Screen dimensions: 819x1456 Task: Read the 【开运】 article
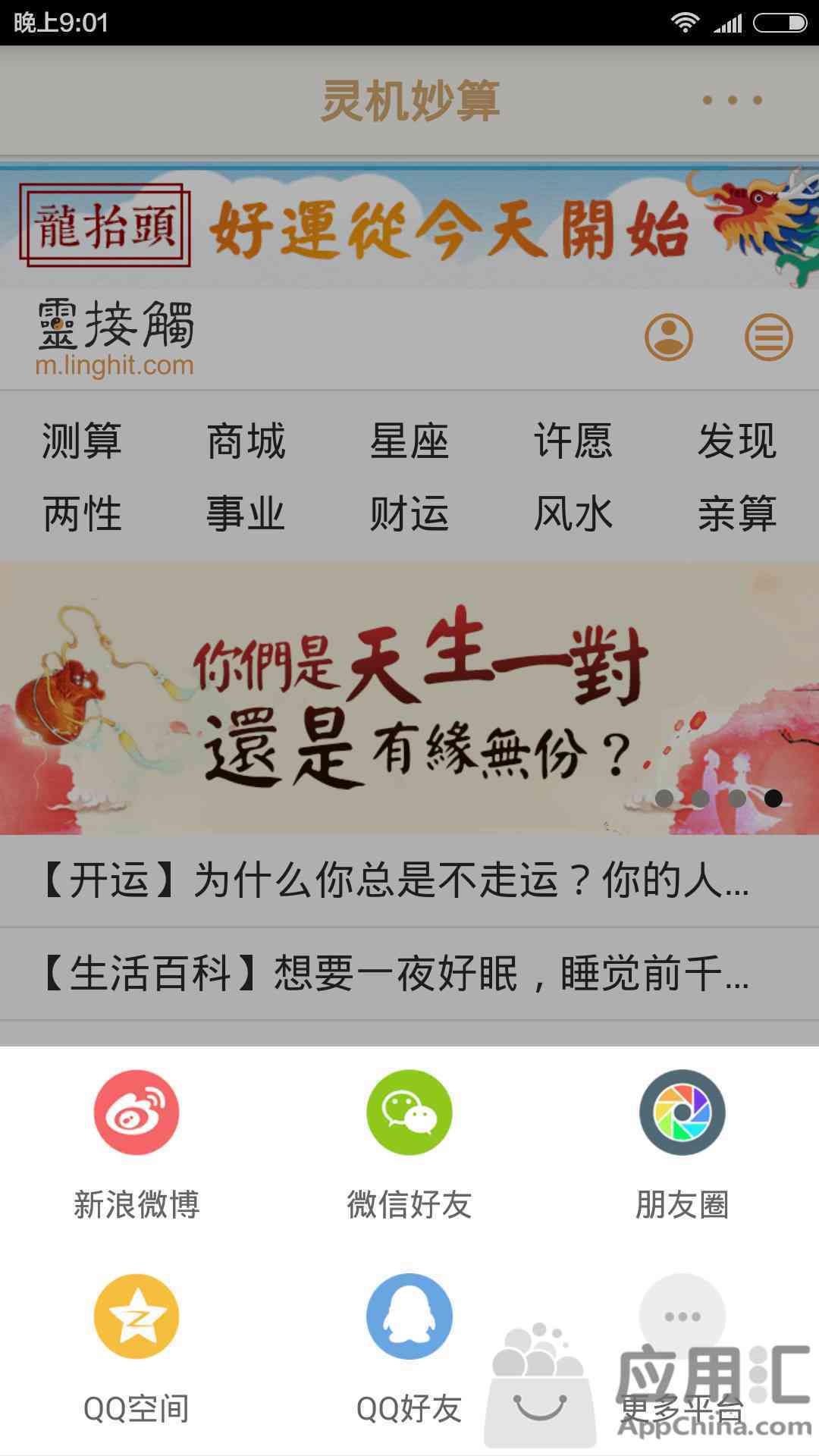[394, 881]
